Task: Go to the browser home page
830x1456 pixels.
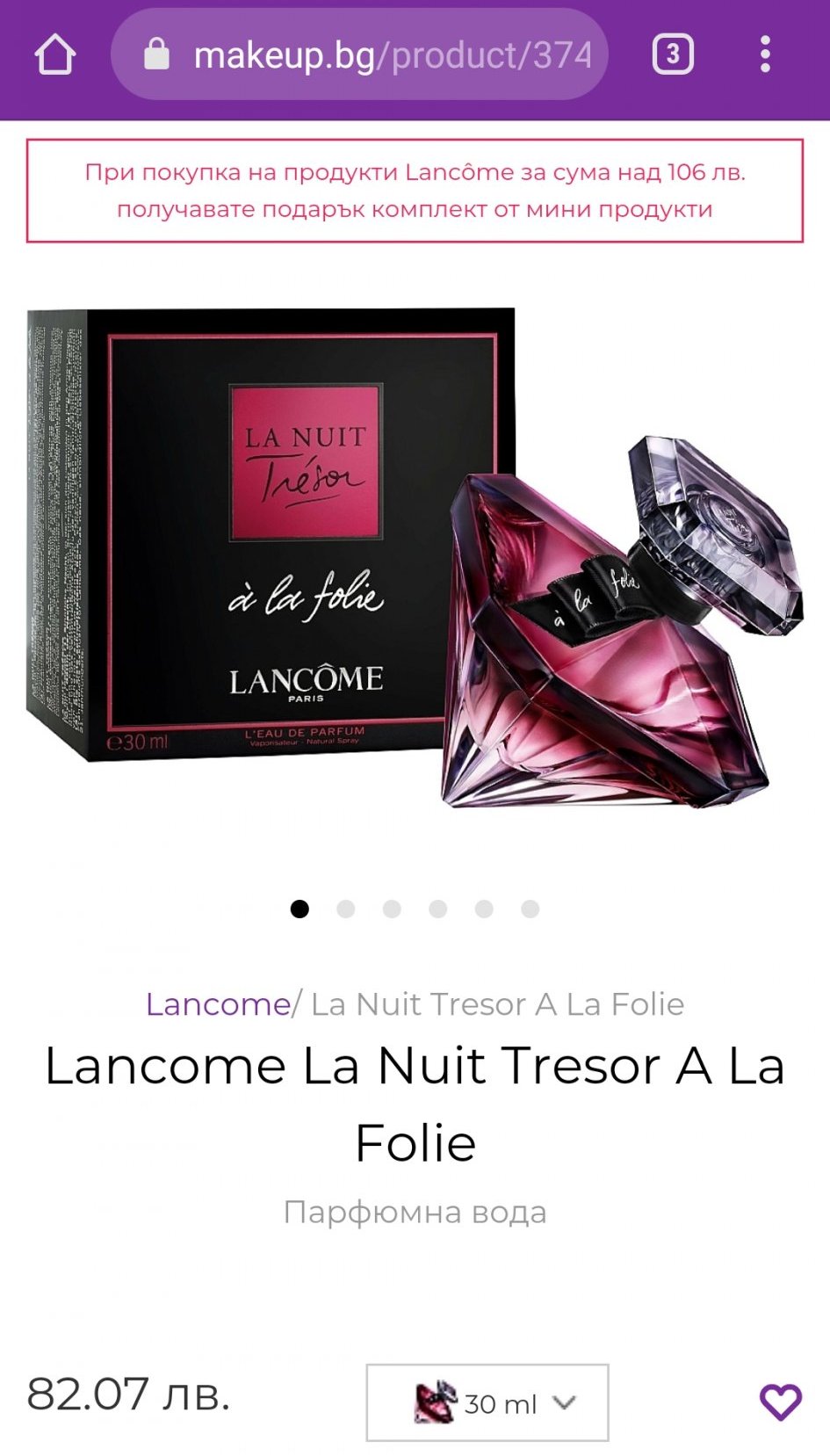Action: click(55, 55)
